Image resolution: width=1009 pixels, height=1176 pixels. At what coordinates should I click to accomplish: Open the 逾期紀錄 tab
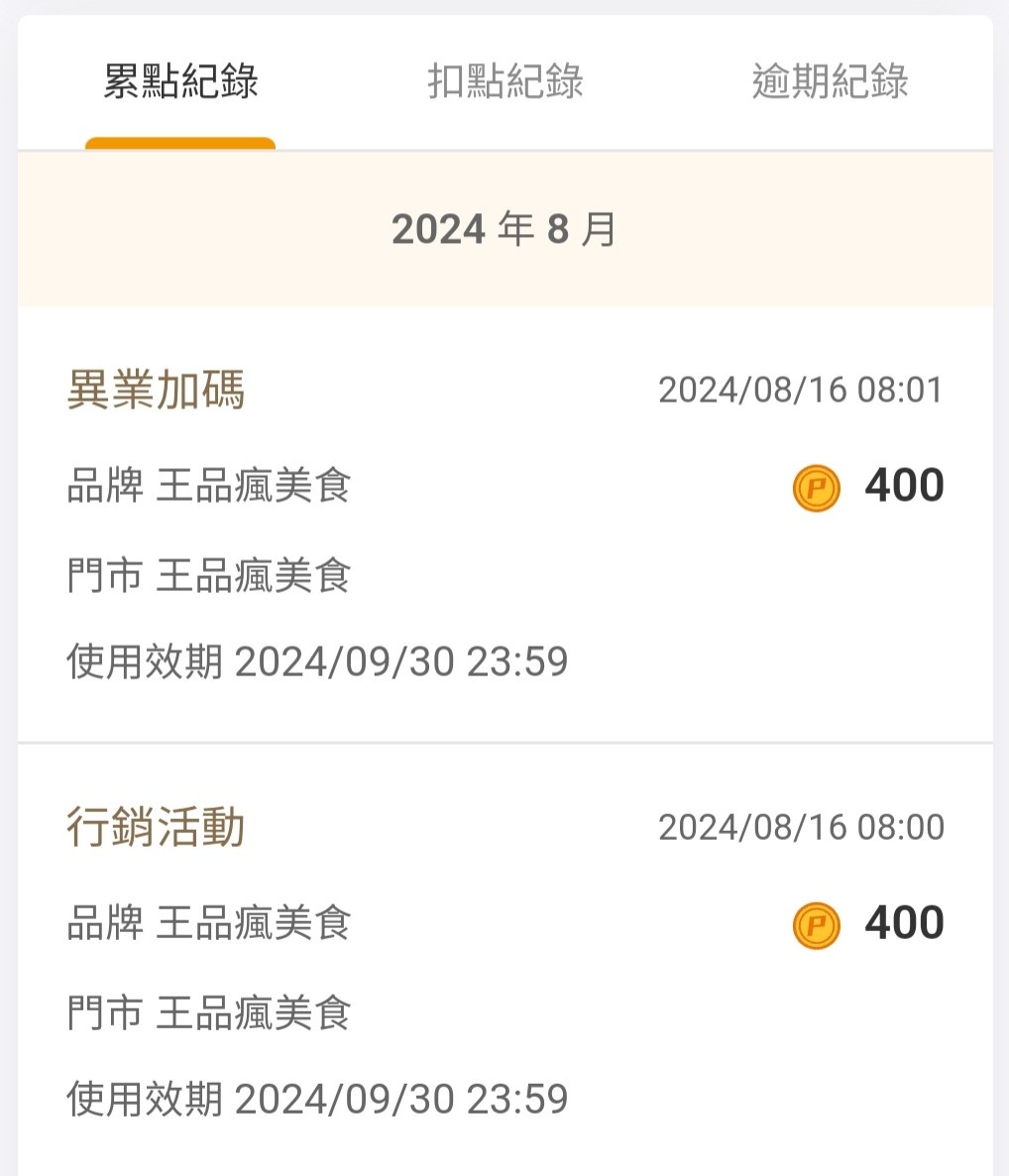[830, 81]
